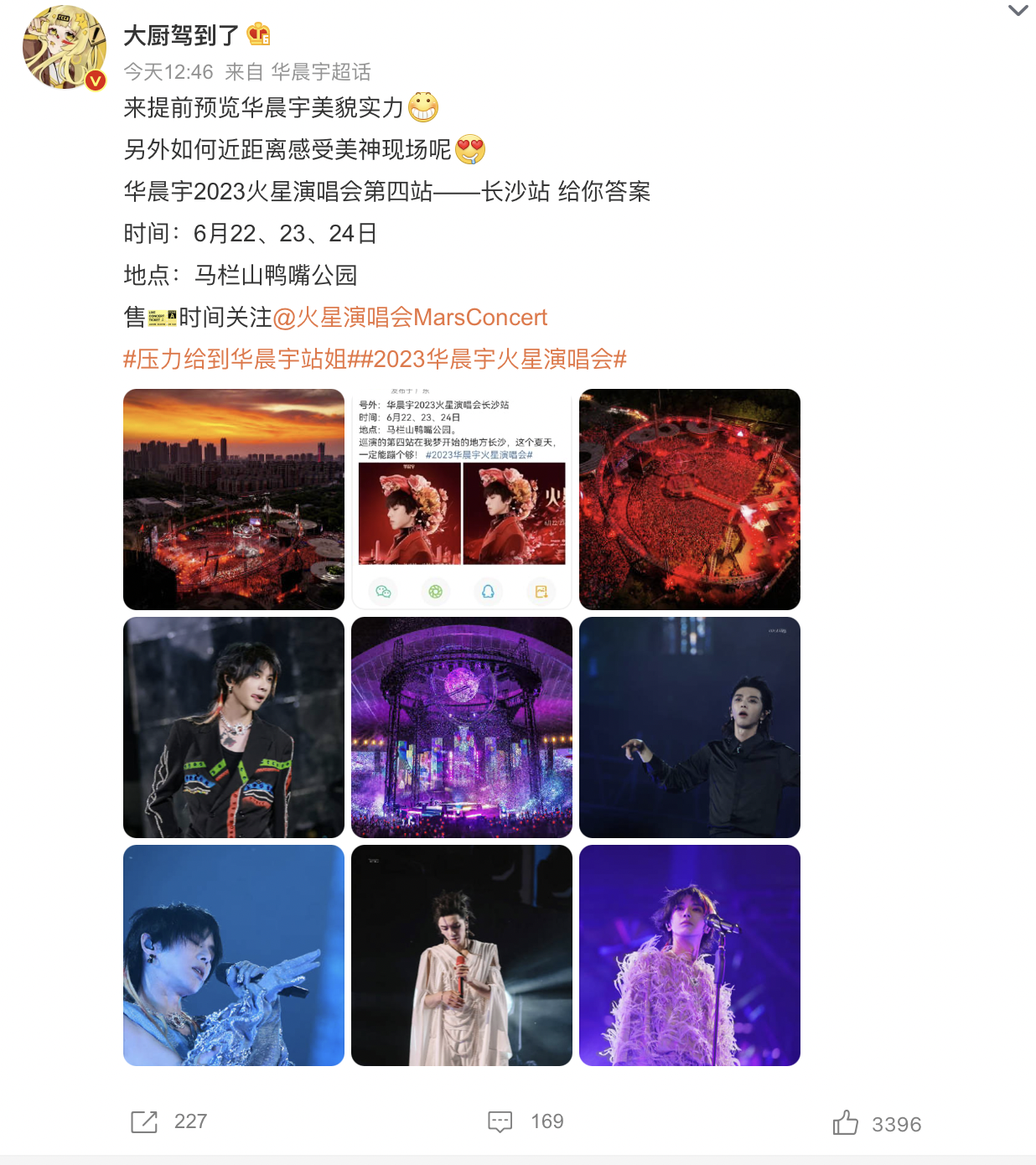View the red aerial crowd photo

click(690, 500)
